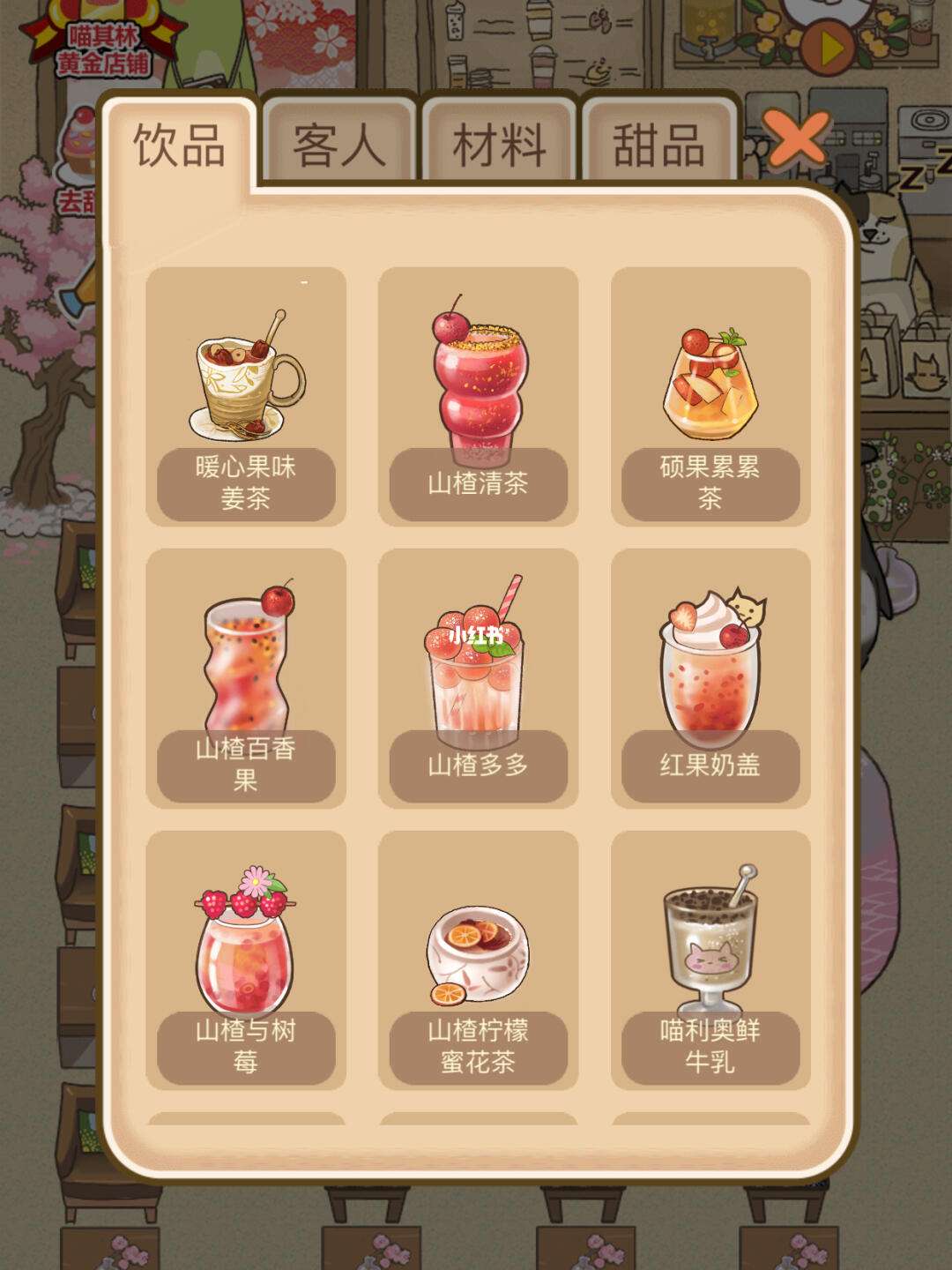View the 喵利奥鲜牛乳 drink
The height and width of the screenshot is (1270, 952).
coord(710,960)
